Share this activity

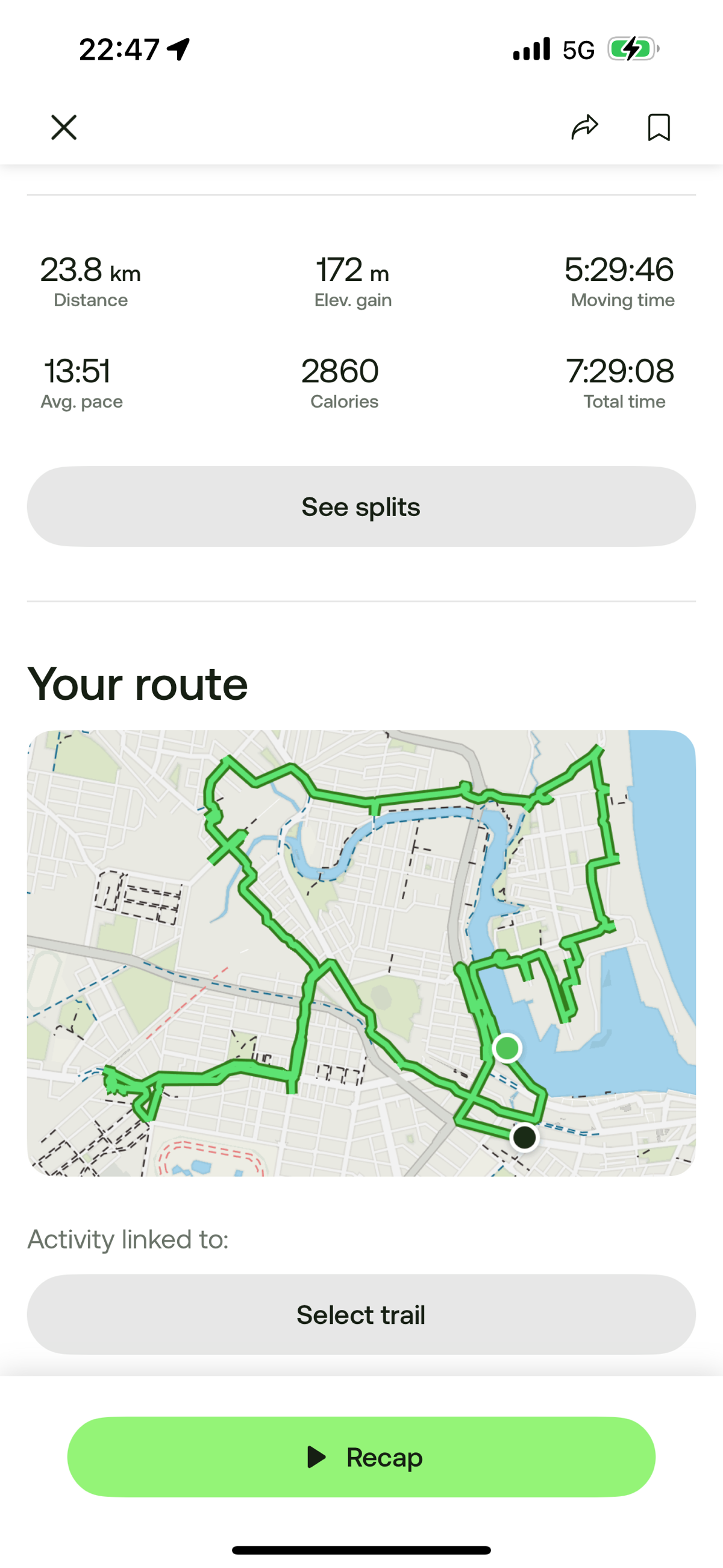tap(584, 127)
